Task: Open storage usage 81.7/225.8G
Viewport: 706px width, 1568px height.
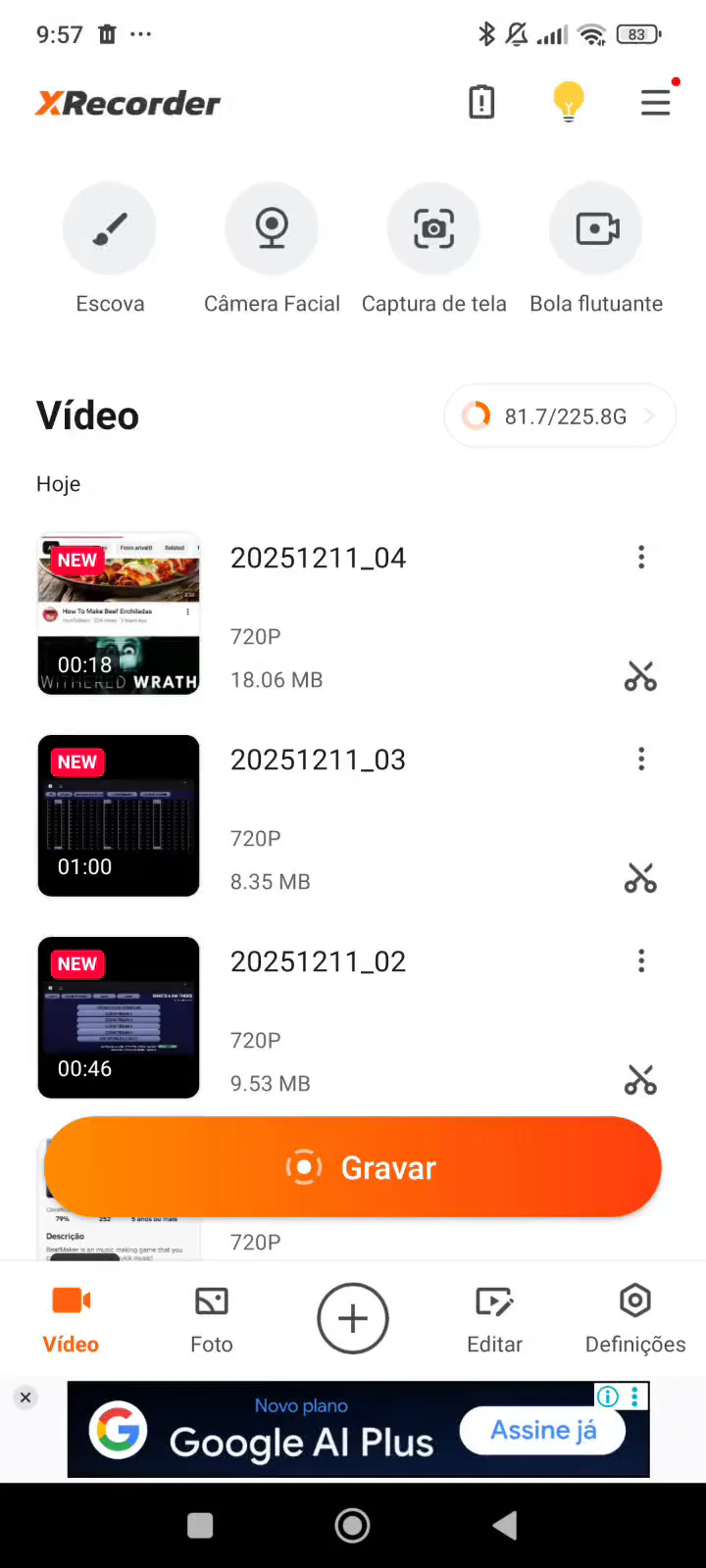Action: point(560,416)
